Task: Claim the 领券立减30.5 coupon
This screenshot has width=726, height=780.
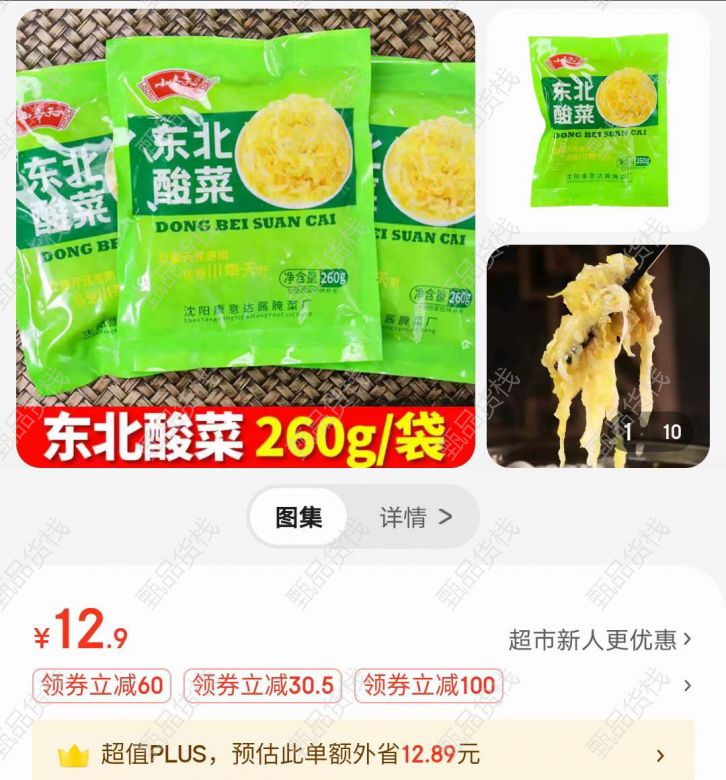Action: [x=263, y=685]
